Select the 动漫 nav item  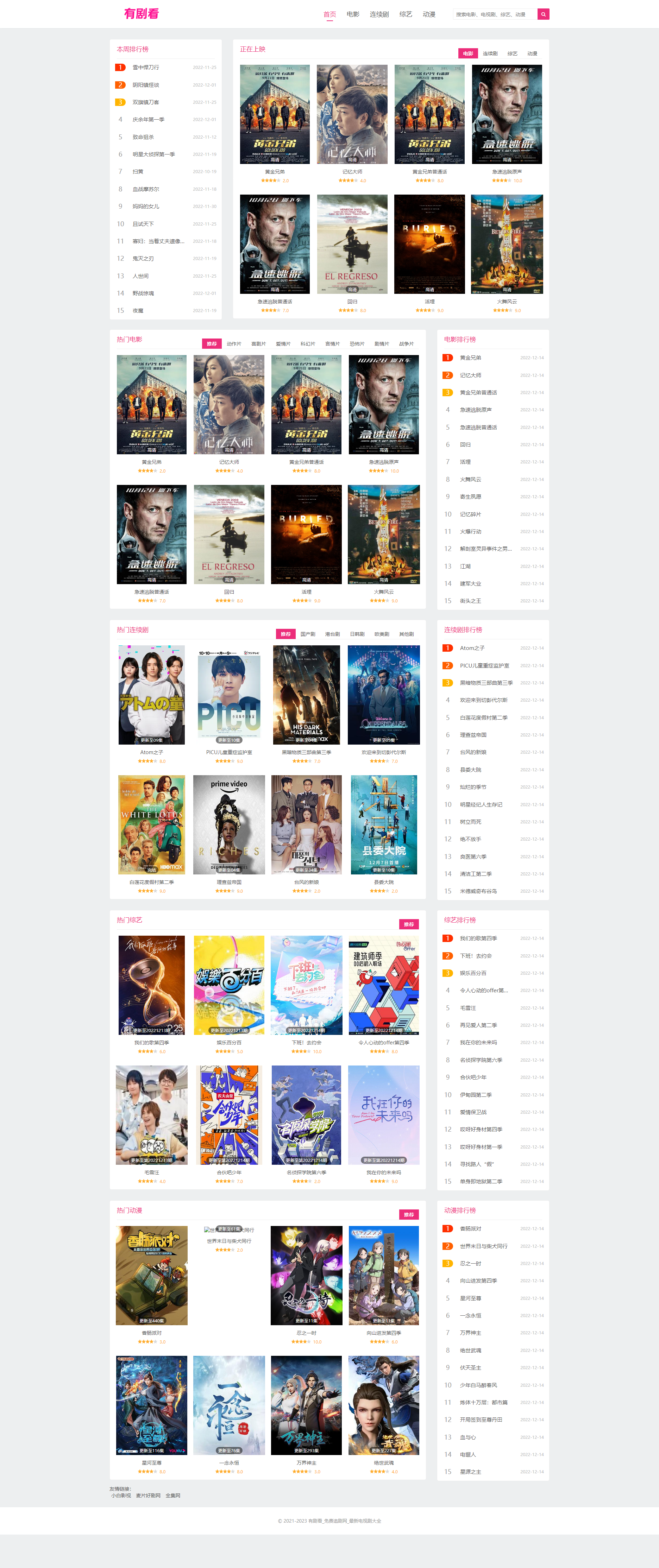(429, 14)
